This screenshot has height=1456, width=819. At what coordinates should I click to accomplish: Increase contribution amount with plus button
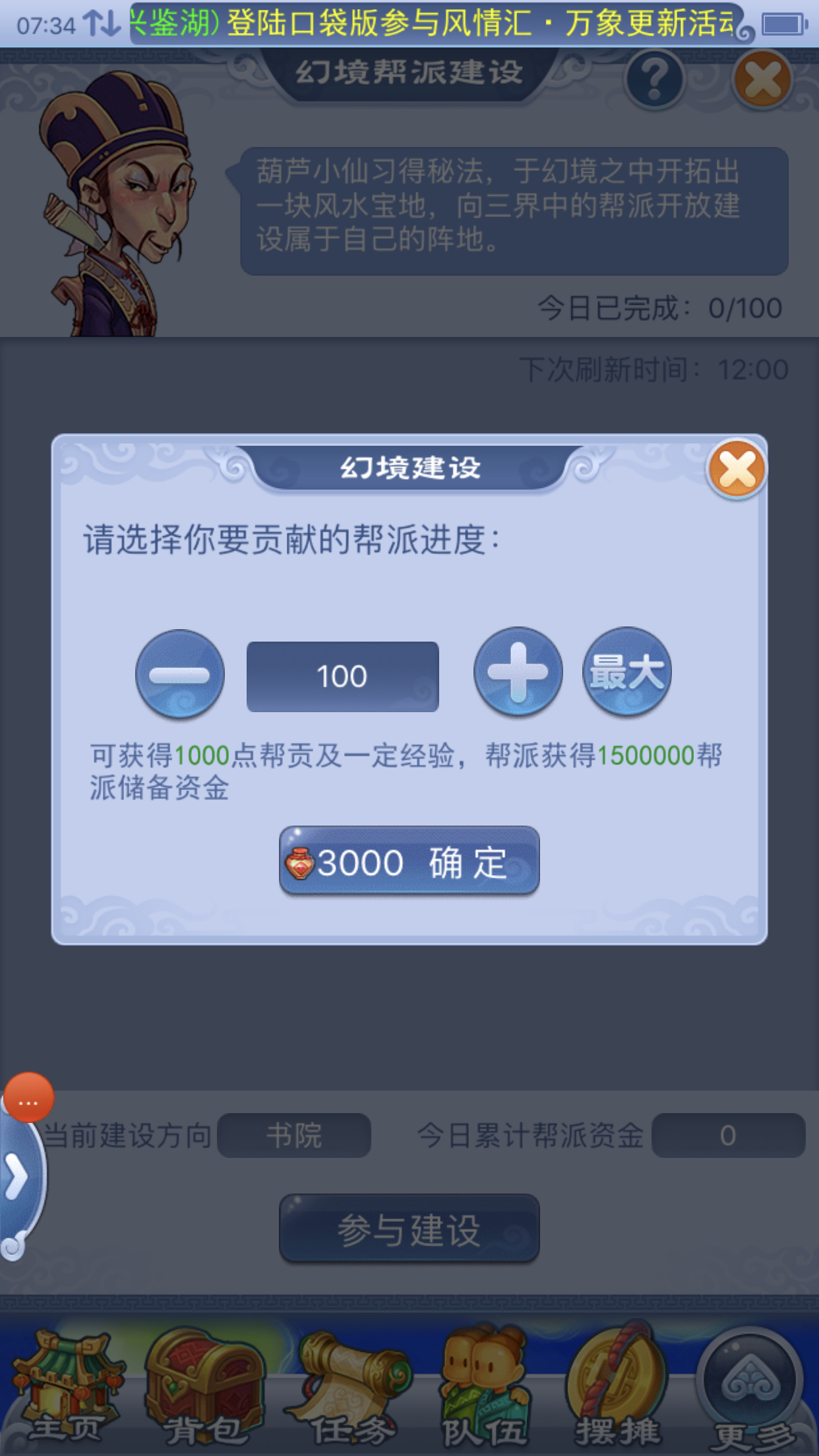[x=518, y=672]
